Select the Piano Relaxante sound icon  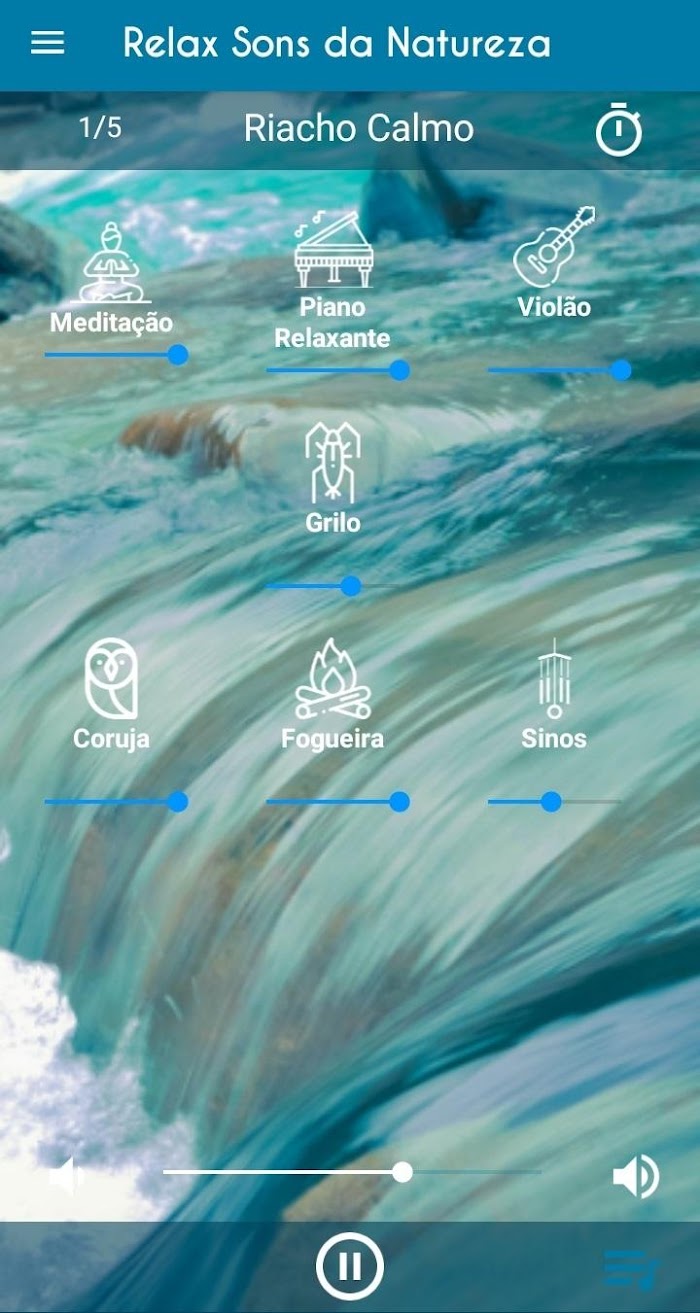pos(333,249)
